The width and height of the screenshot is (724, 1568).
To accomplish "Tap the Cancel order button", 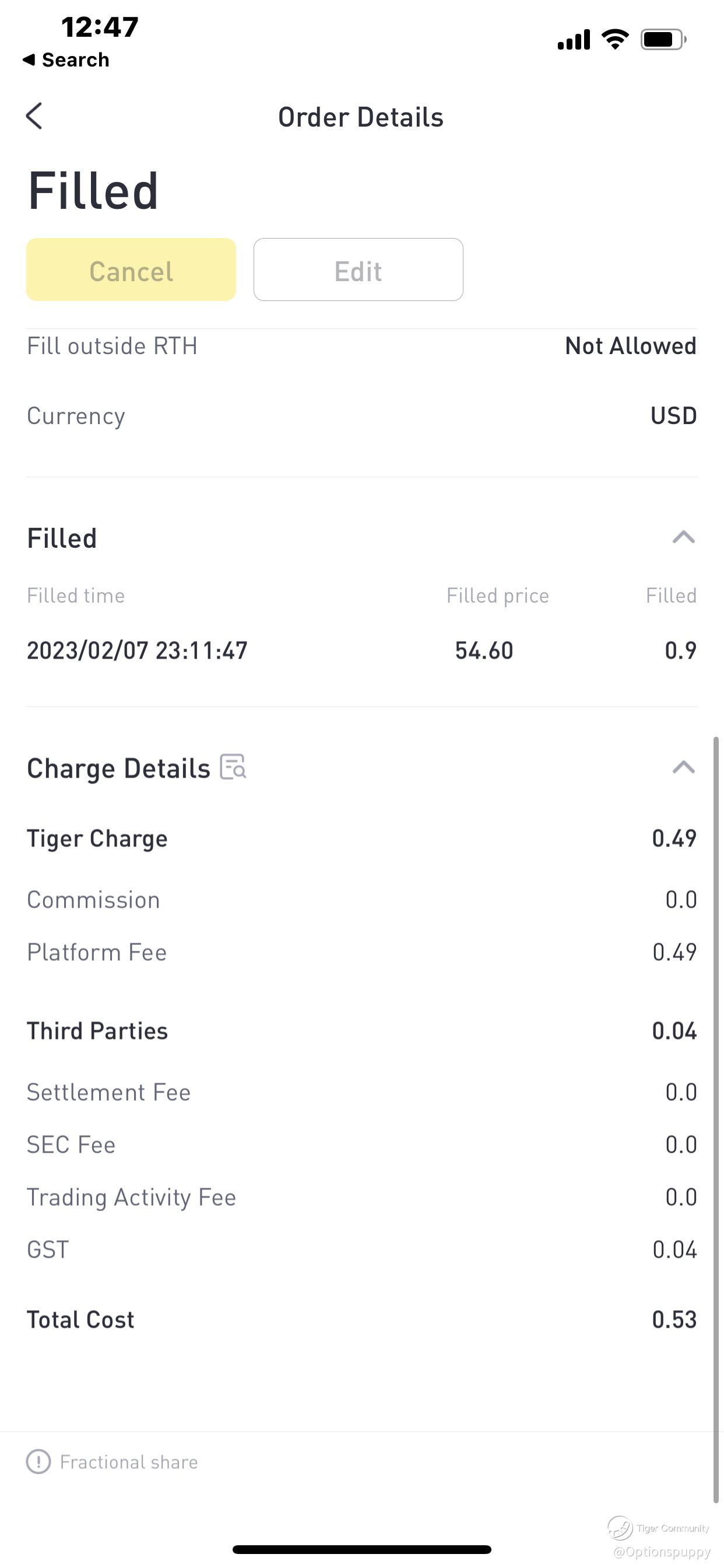I will (x=131, y=269).
